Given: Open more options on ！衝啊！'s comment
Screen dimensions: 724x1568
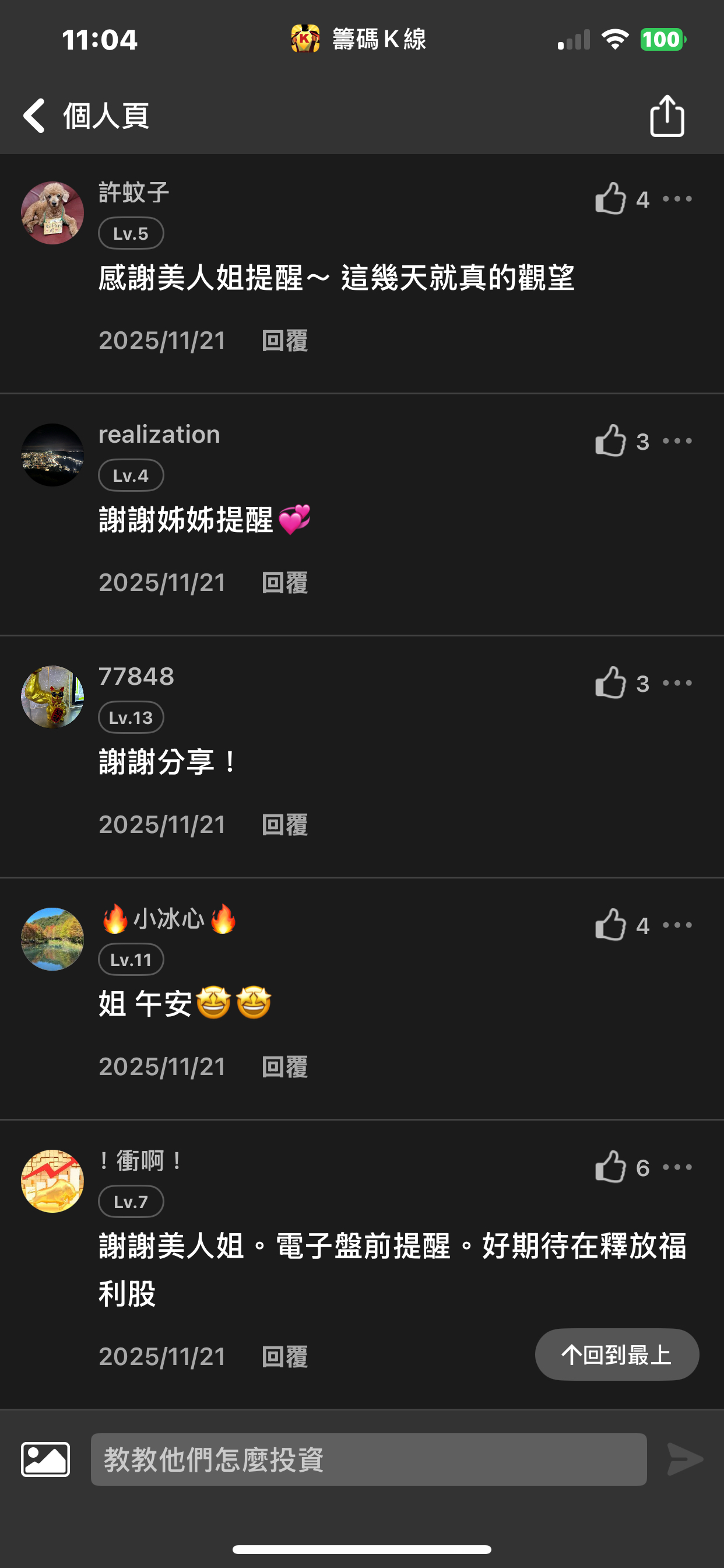Looking at the screenshot, I should coord(677,1167).
